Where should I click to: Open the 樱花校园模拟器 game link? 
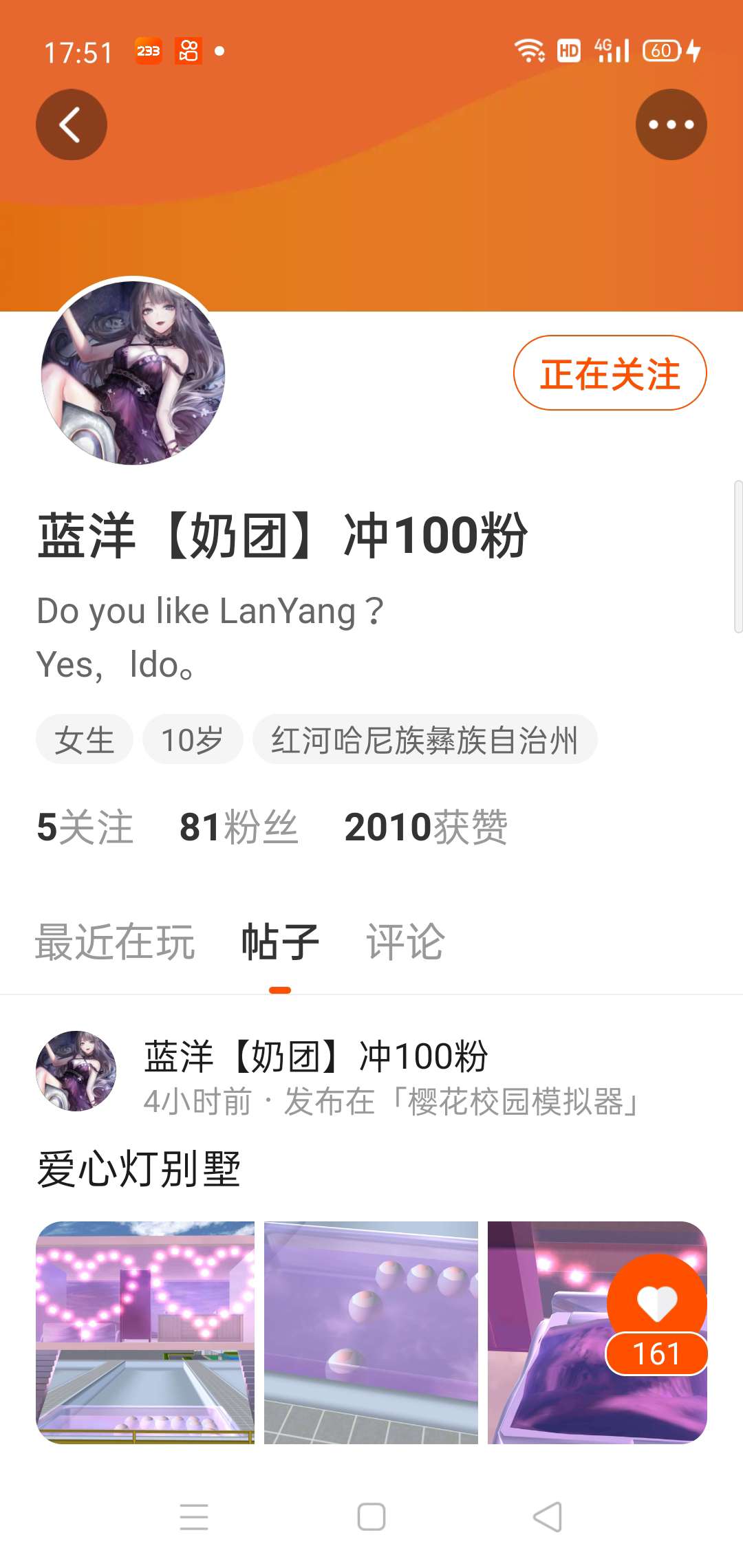(516, 1102)
